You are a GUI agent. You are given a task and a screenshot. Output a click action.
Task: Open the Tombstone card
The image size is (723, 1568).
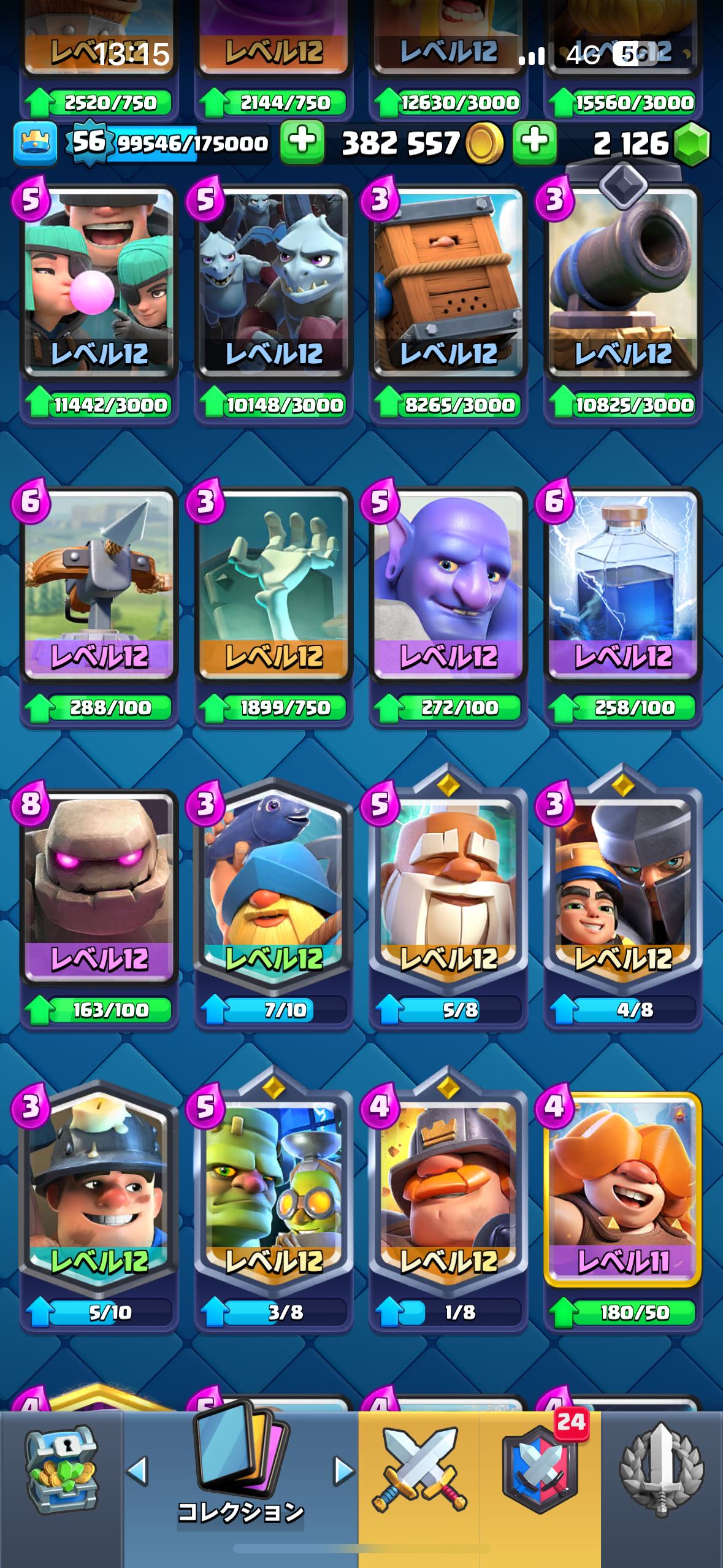274,586
